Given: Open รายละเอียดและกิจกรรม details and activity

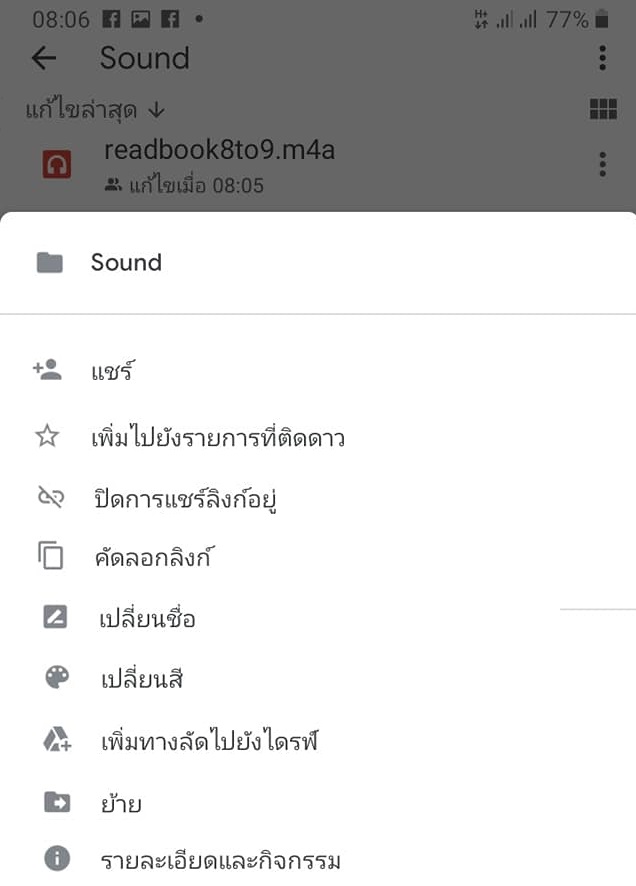Looking at the screenshot, I should (221, 860).
